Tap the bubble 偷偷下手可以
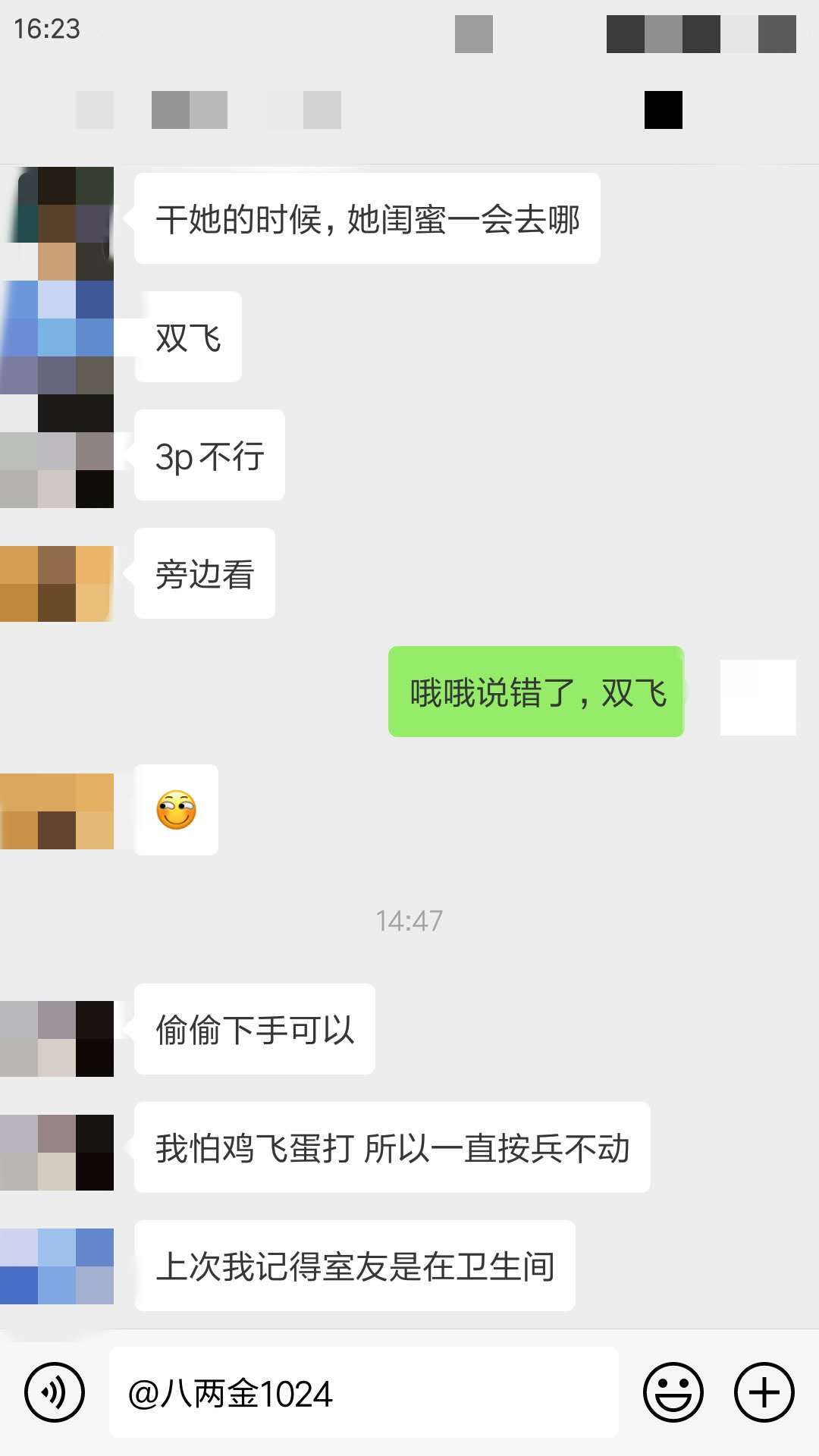The image size is (819, 1456). click(255, 1030)
